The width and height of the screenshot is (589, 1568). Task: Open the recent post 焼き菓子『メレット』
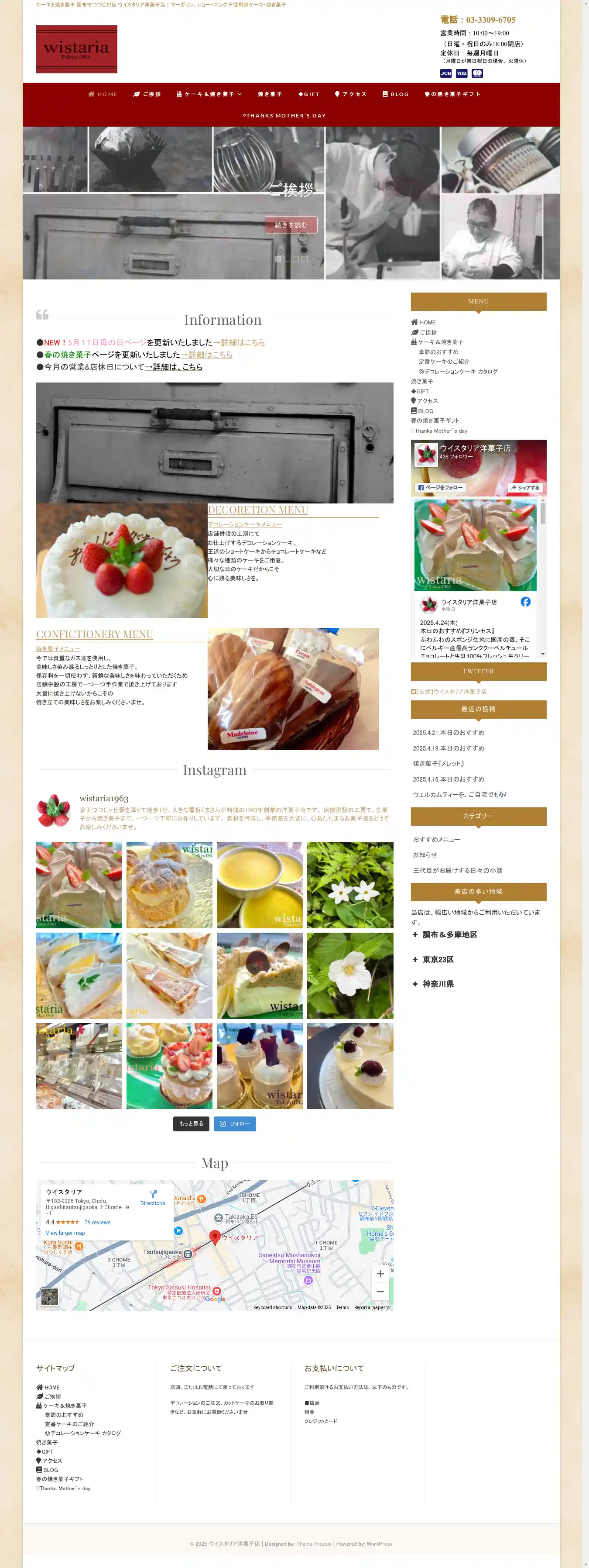click(x=438, y=763)
